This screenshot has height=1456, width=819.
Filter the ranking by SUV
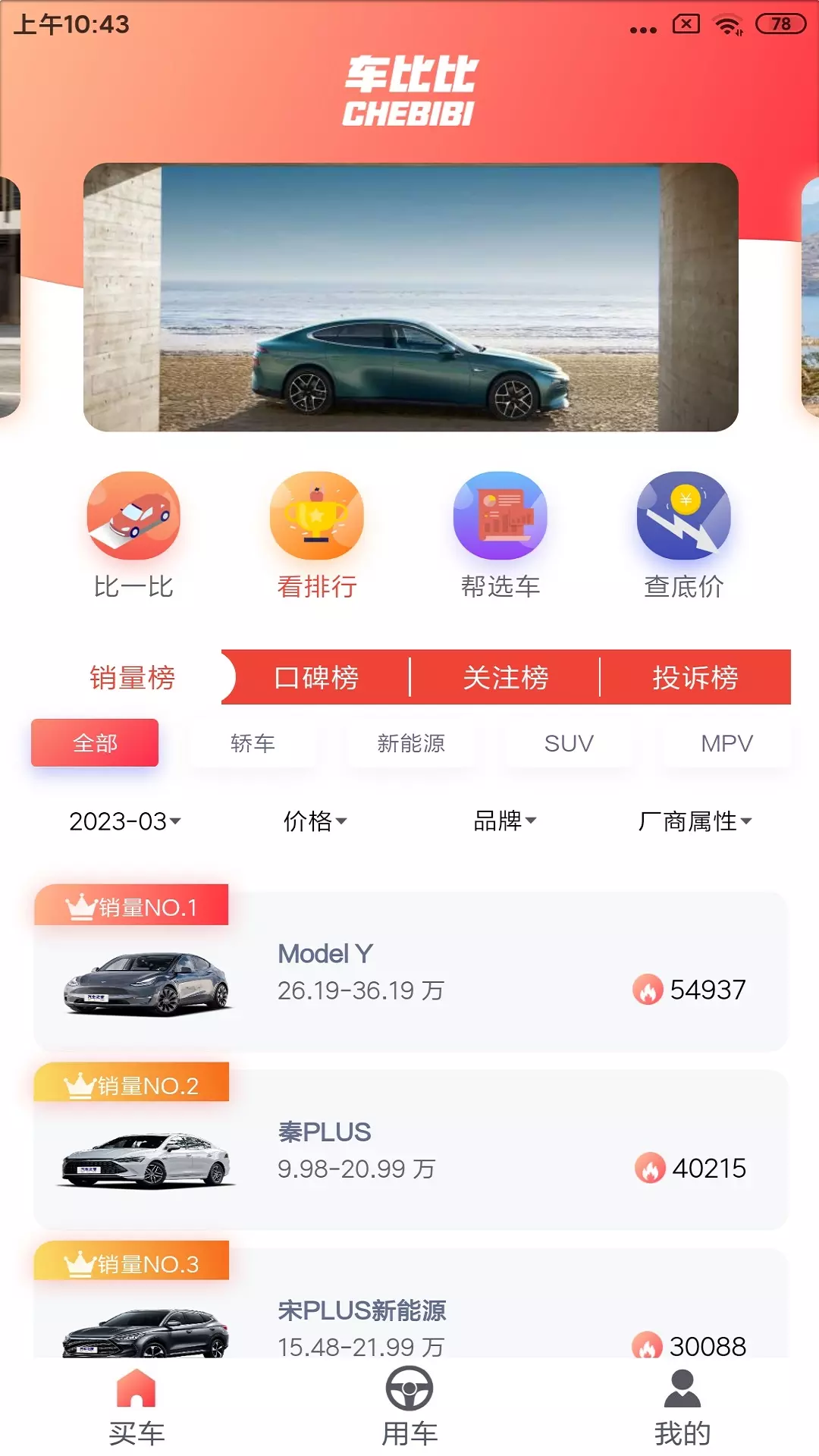pyautogui.click(x=569, y=743)
